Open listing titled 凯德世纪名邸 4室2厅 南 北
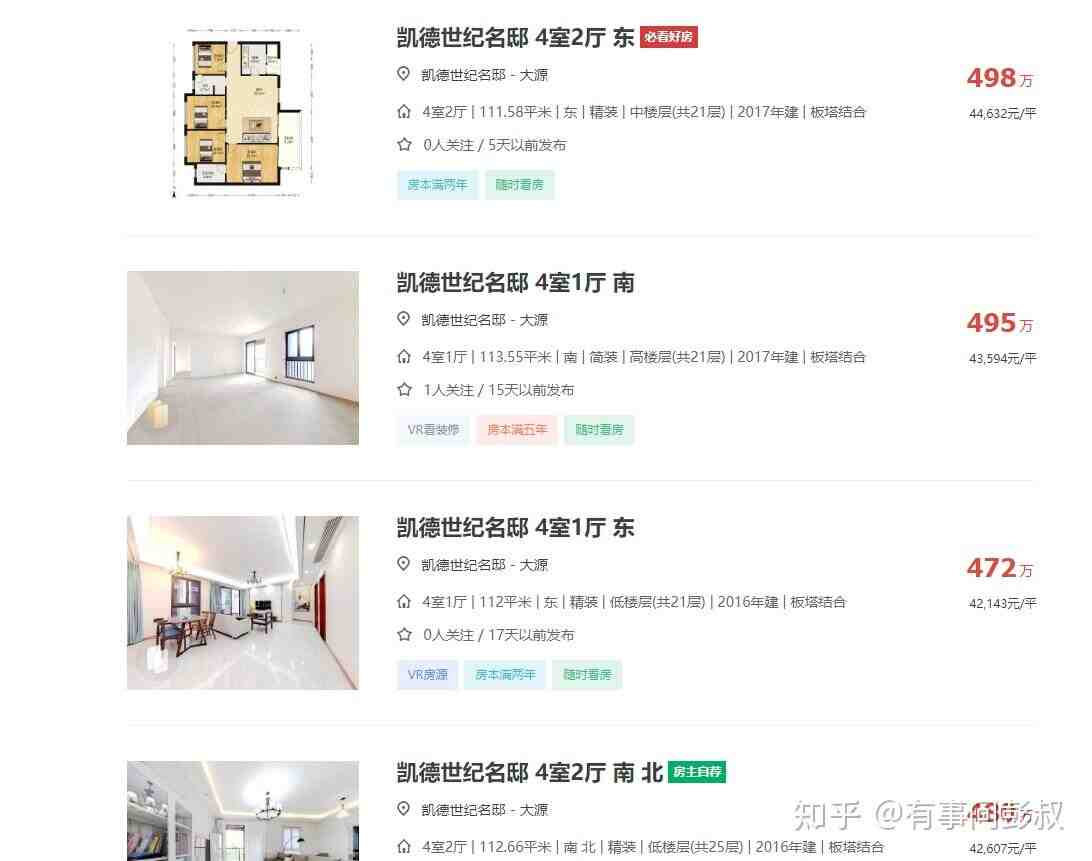This screenshot has height=861, width=1092. tap(529, 773)
